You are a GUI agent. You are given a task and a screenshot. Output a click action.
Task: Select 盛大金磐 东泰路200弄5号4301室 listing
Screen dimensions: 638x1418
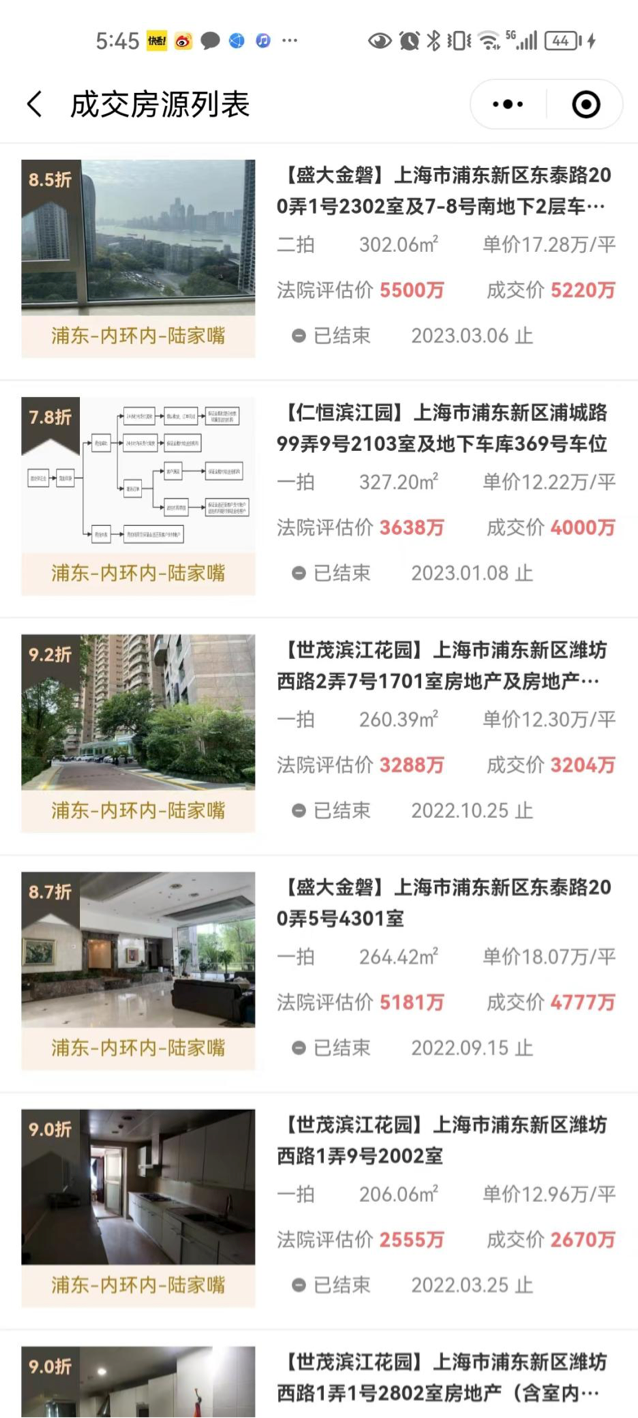pyautogui.click(x=446, y=902)
